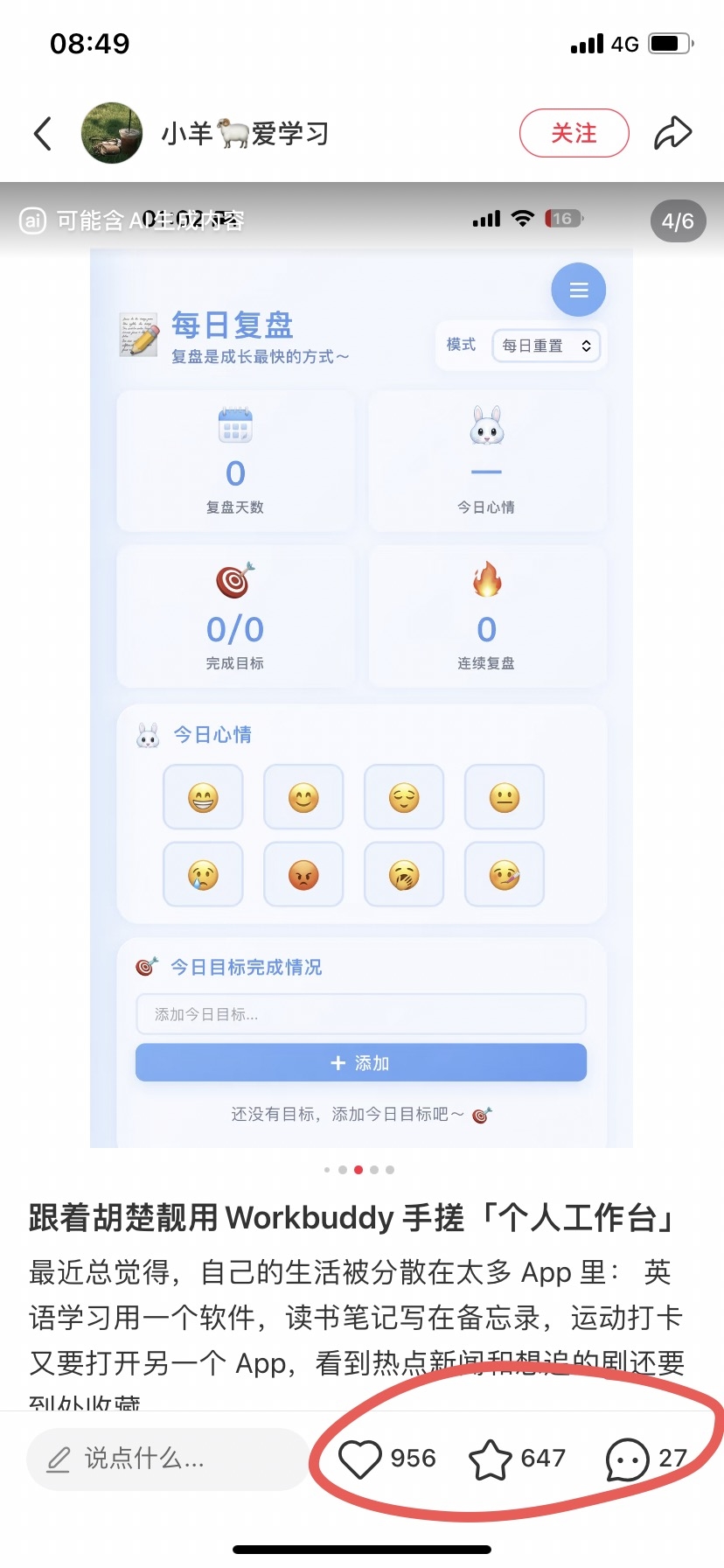The height and width of the screenshot is (1568, 724).
Task: Open 小羊爱学习's profile avatar
Action: coord(112,133)
